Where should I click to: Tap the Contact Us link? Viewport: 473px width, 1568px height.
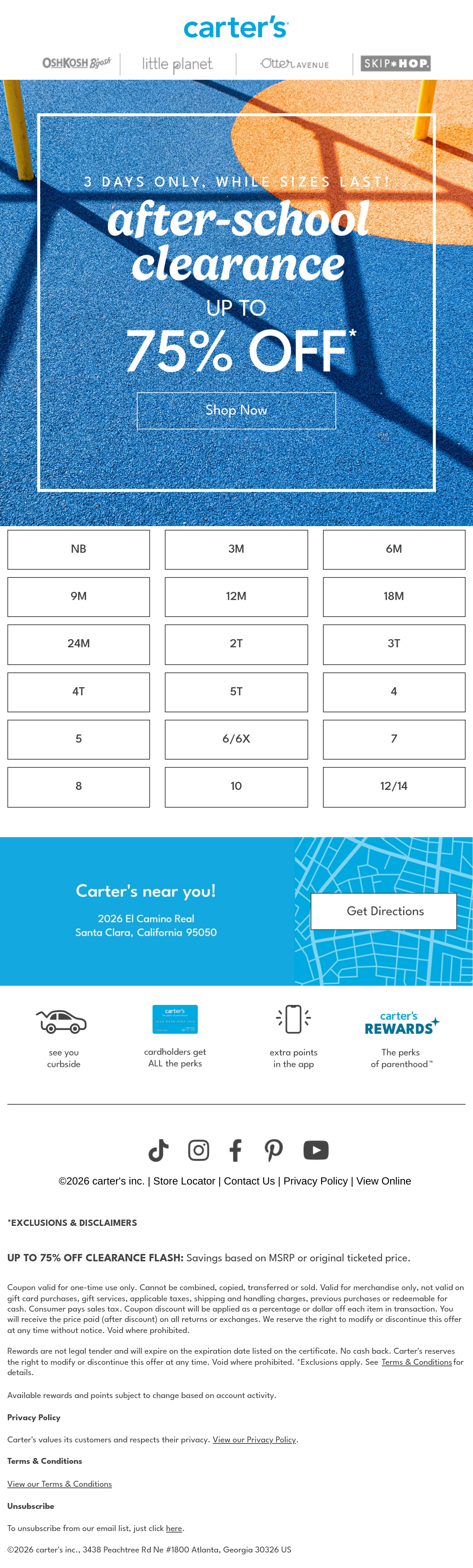(249, 1180)
